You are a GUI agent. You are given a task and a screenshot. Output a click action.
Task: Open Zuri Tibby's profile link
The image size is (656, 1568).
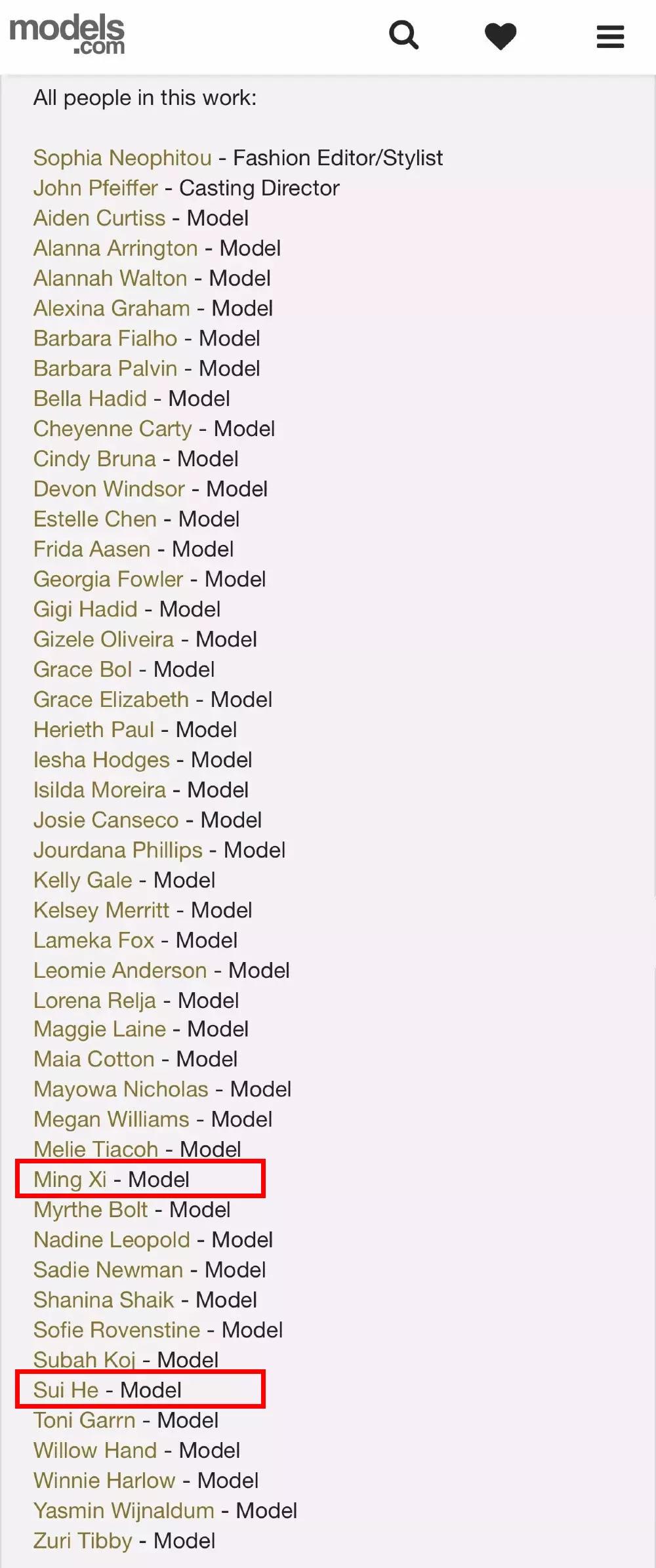pyautogui.click(x=83, y=1540)
